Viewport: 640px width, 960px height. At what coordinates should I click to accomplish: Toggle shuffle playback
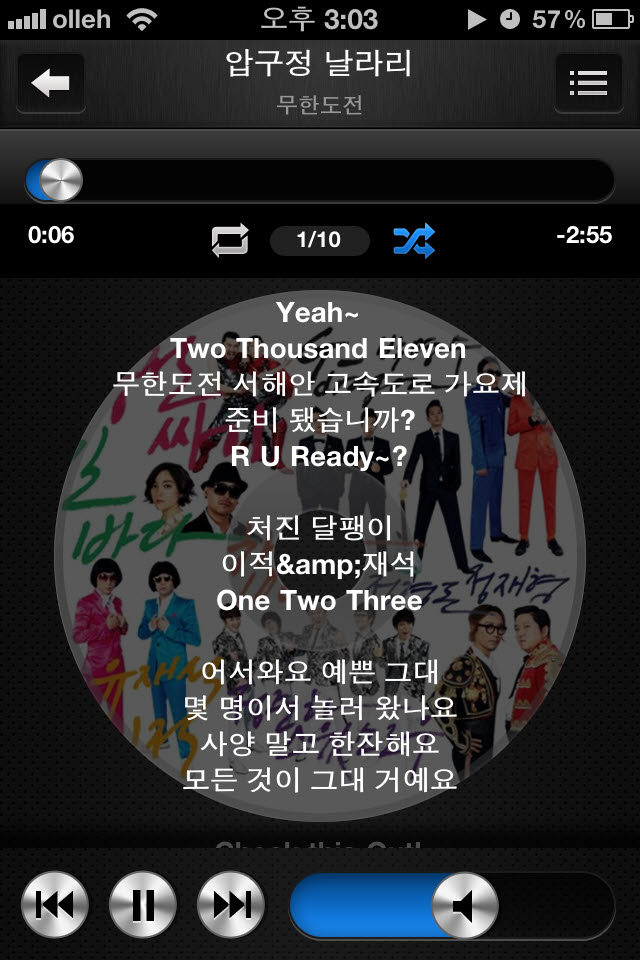click(x=413, y=240)
